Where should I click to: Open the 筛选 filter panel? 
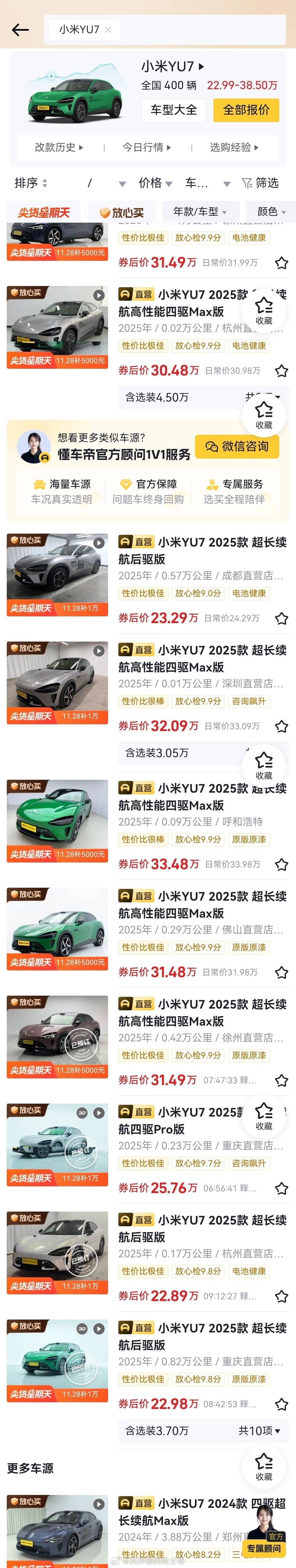260,182
